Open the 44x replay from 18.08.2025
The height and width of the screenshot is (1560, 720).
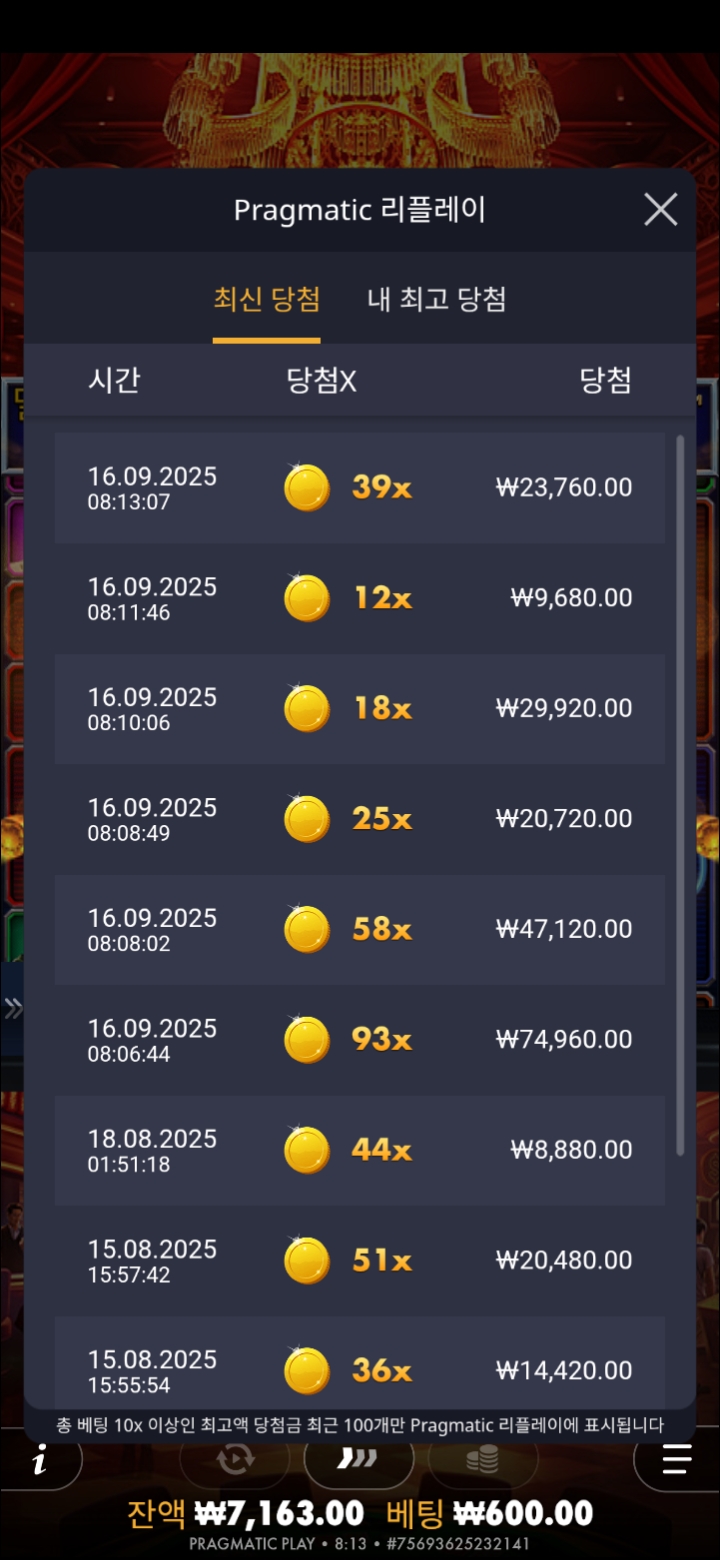point(360,1150)
